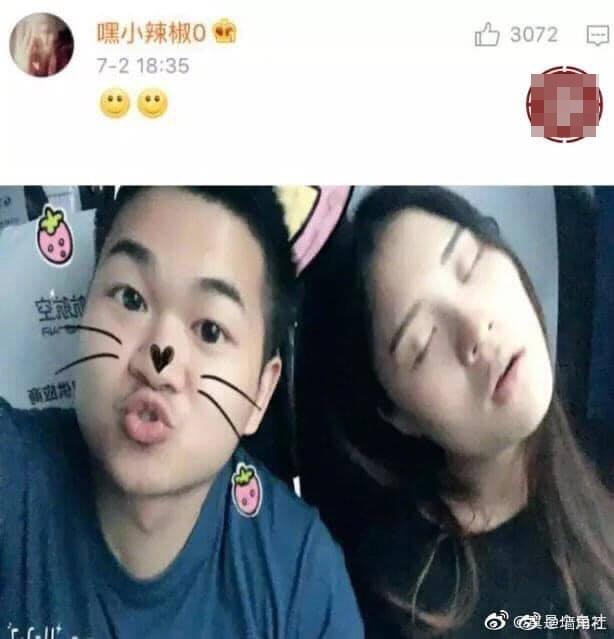Screen dimensions: 614x639
Task: Open the attached selfie photo
Action: click(307, 412)
